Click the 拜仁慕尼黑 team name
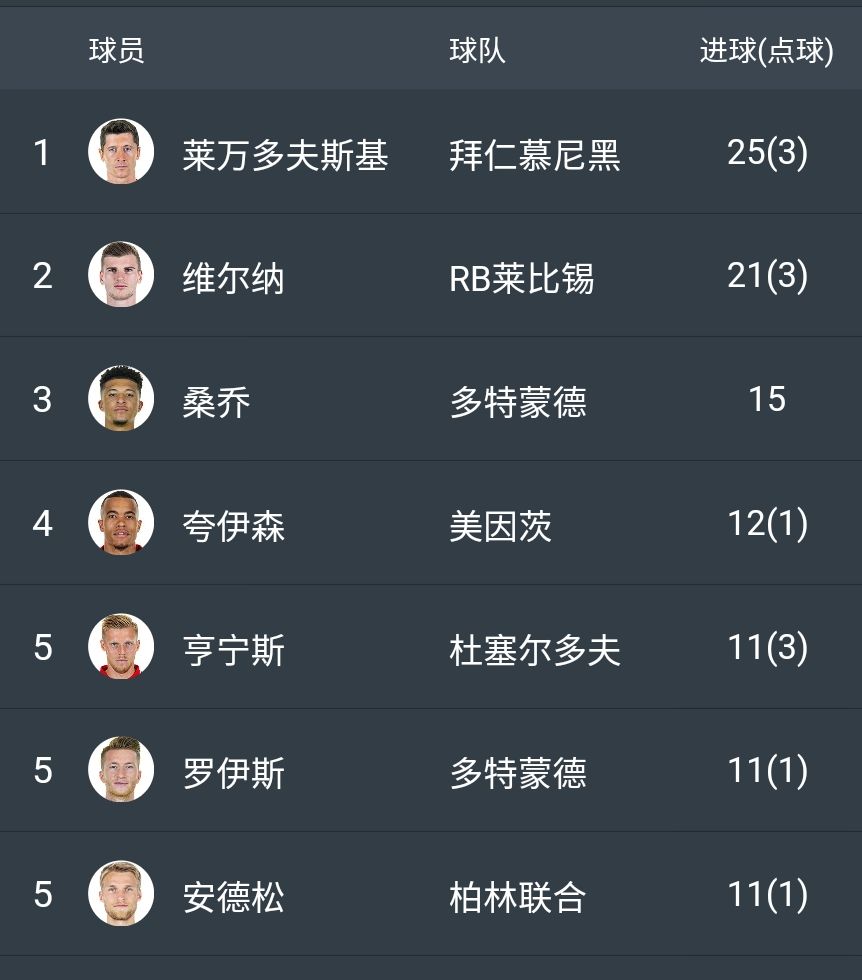 click(x=535, y=153)
